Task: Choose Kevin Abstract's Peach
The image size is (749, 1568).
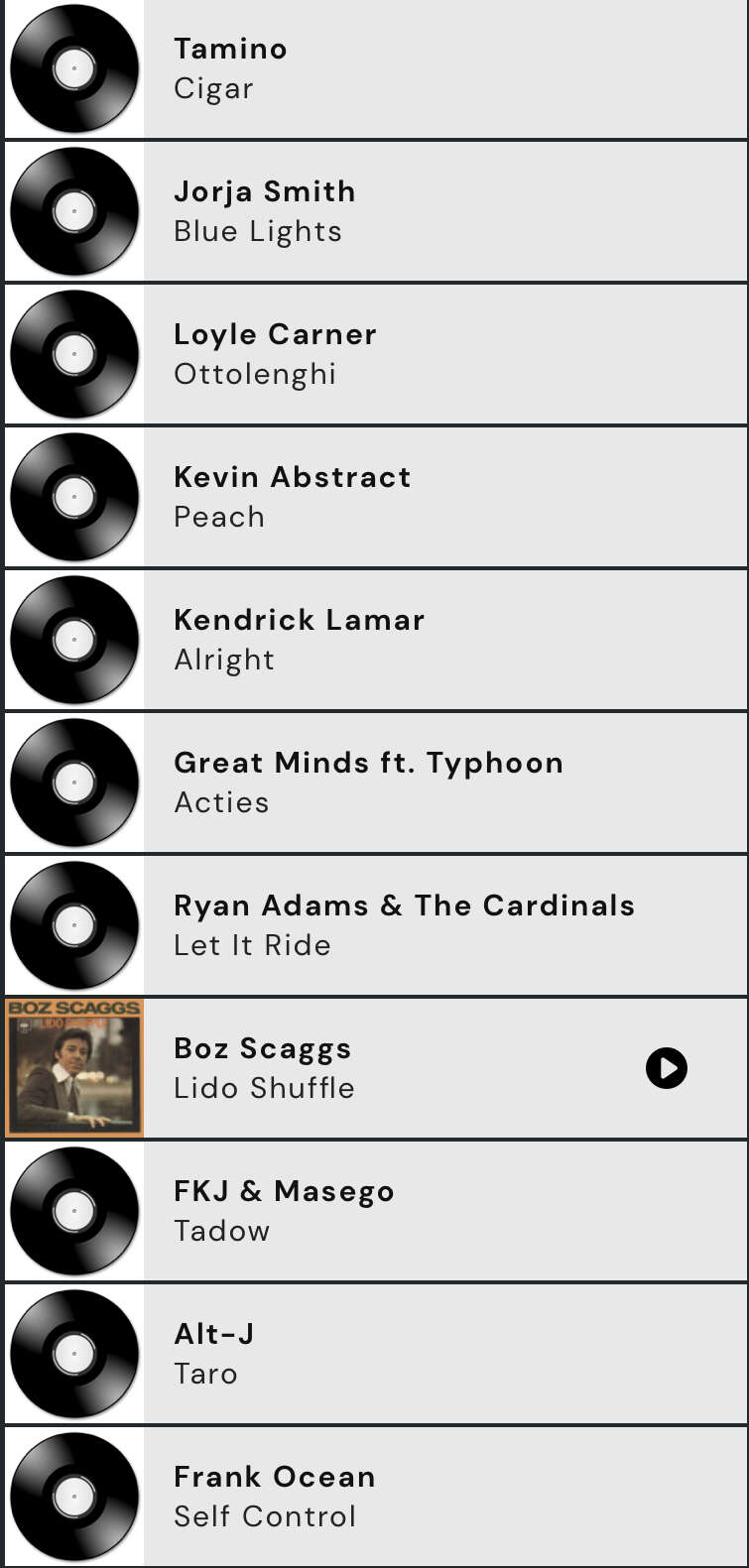Action: tap(376, 497)
